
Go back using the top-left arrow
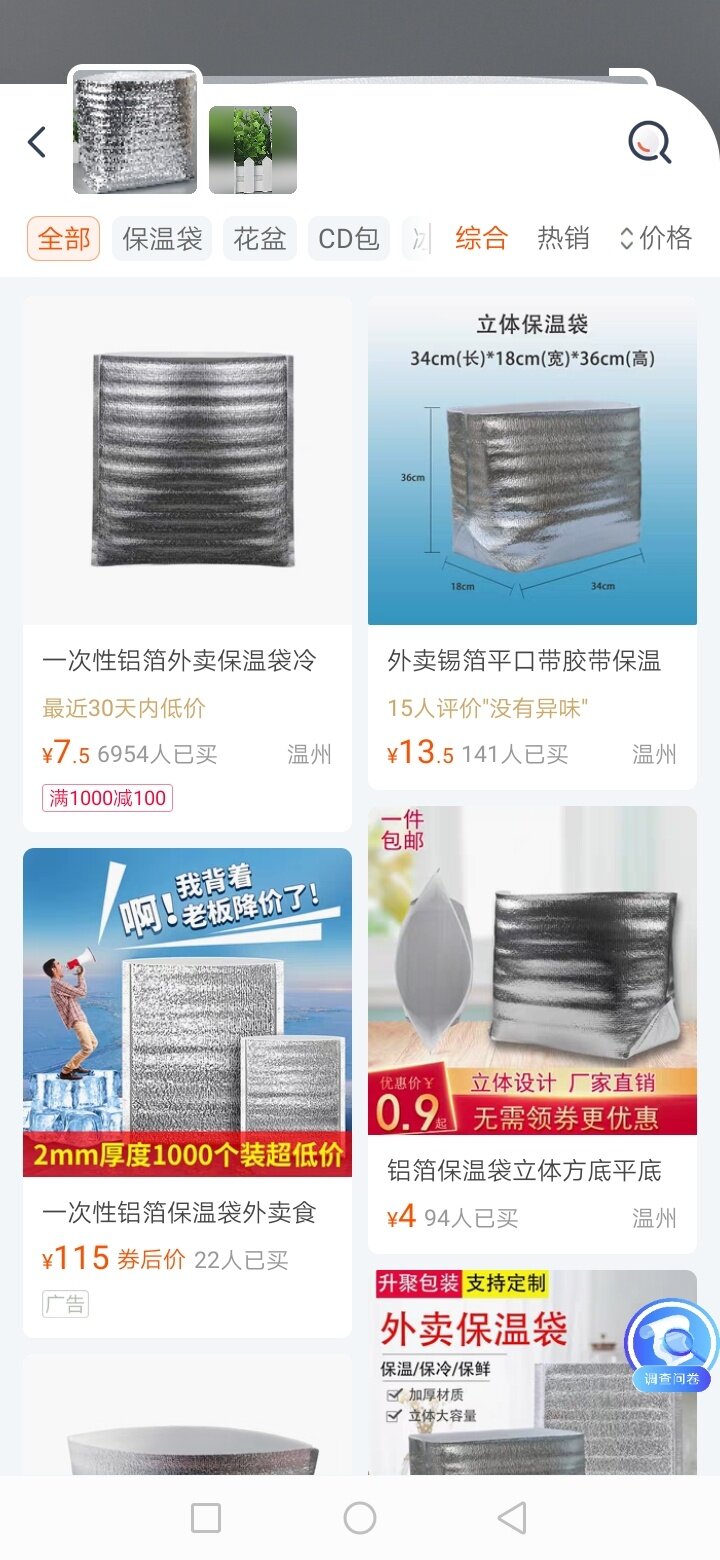point(37,142)
